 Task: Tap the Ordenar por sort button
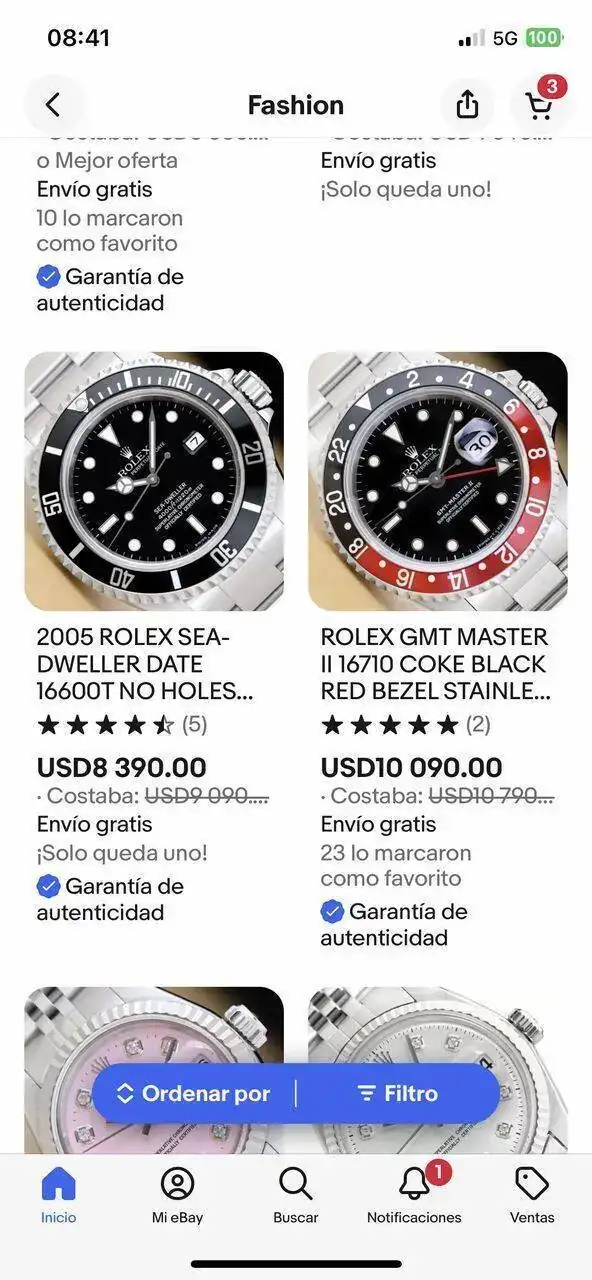[194, 1094]
